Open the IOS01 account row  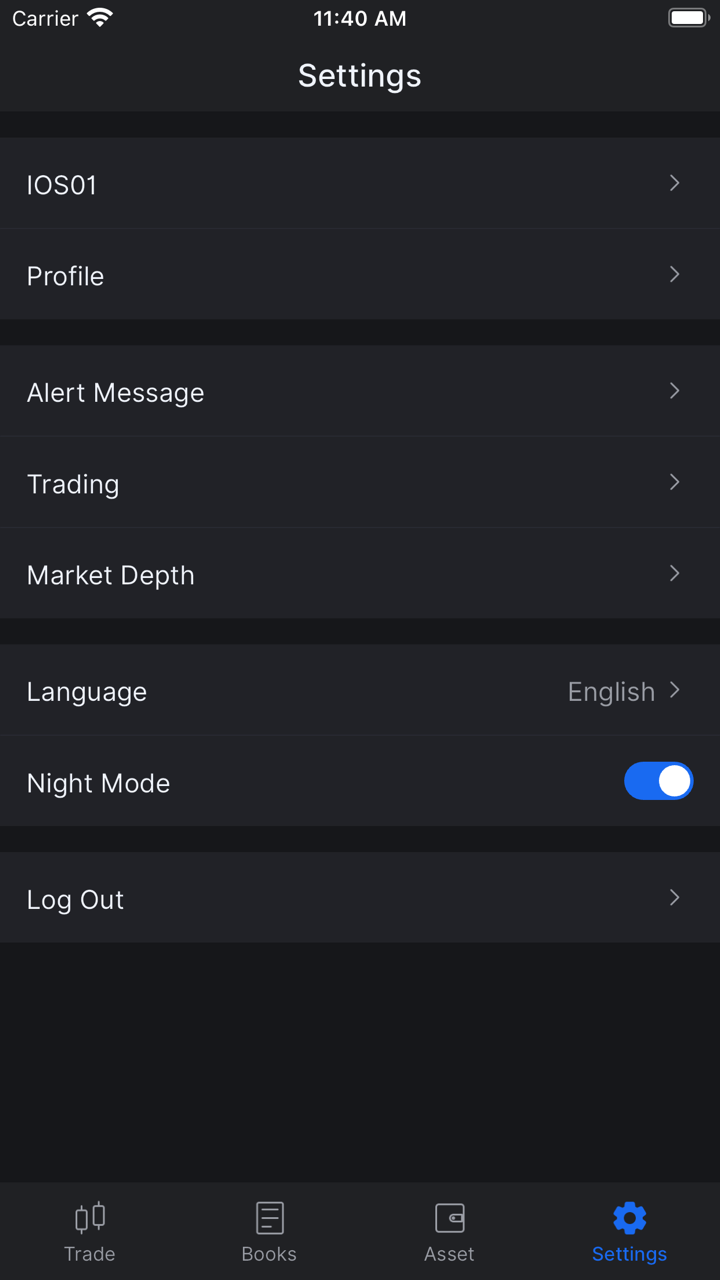pyautogui.click(x=360, y=184)
